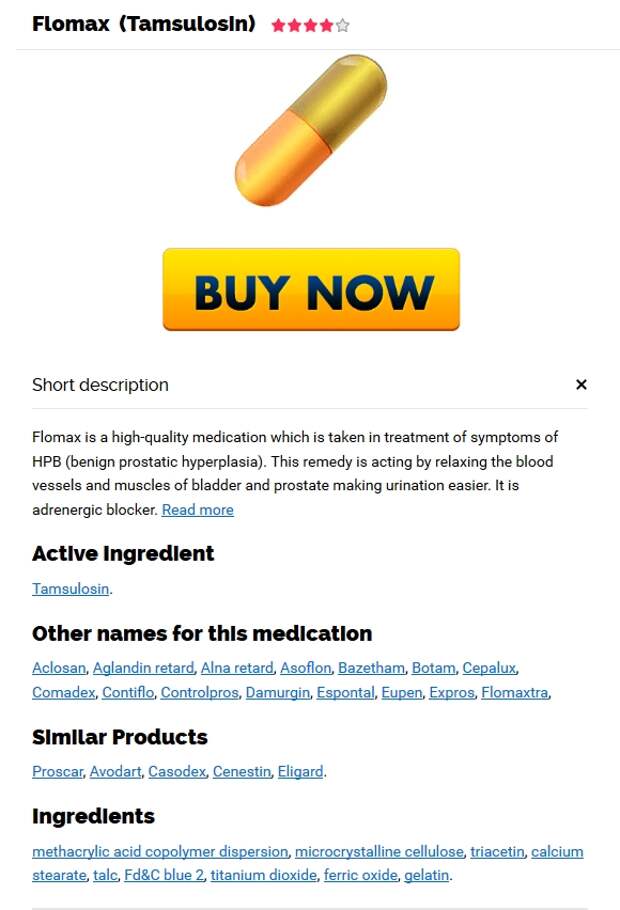Open the Aclosan link

[59, 668]
